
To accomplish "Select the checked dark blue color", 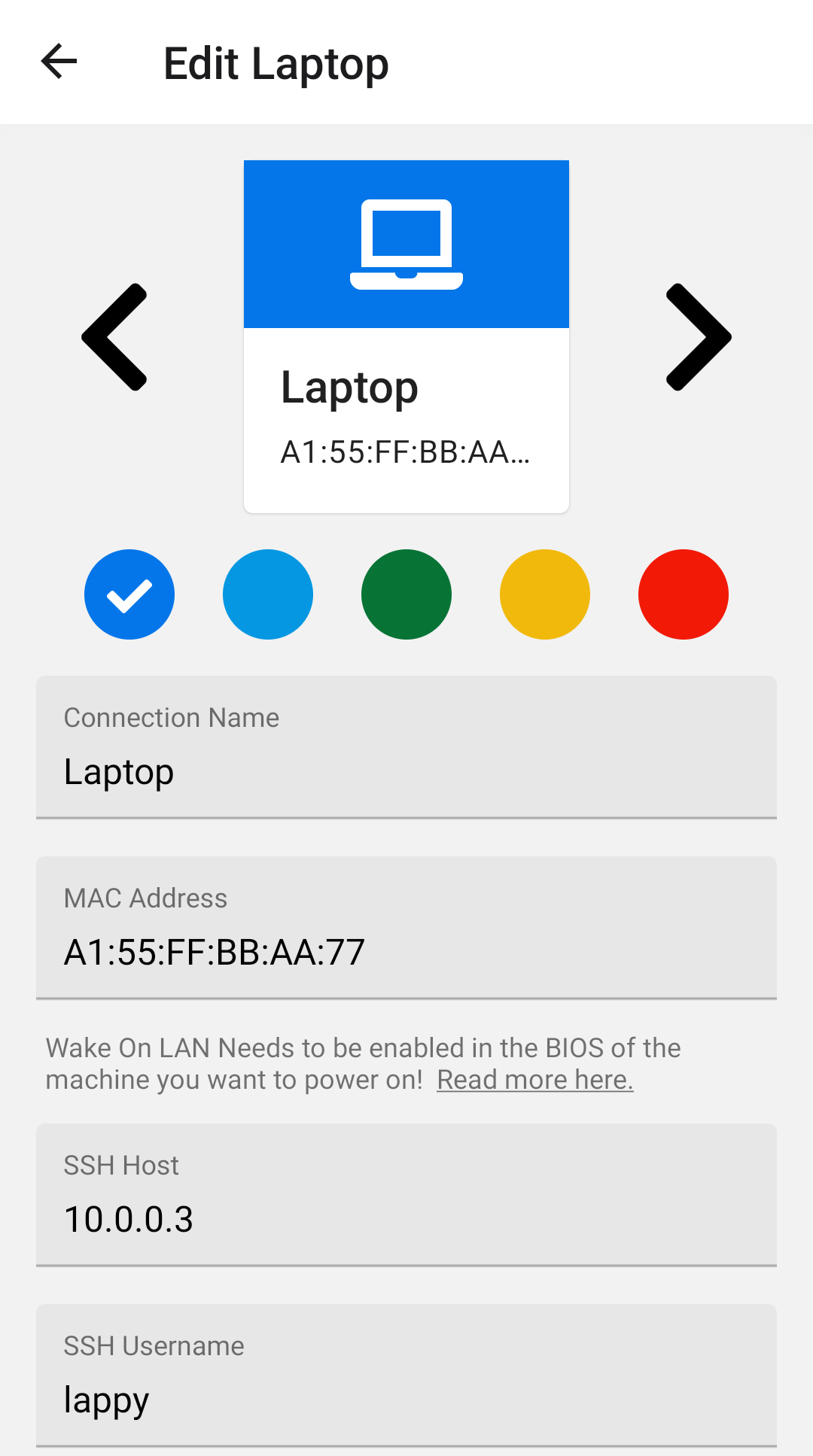I will coord(129,594).
